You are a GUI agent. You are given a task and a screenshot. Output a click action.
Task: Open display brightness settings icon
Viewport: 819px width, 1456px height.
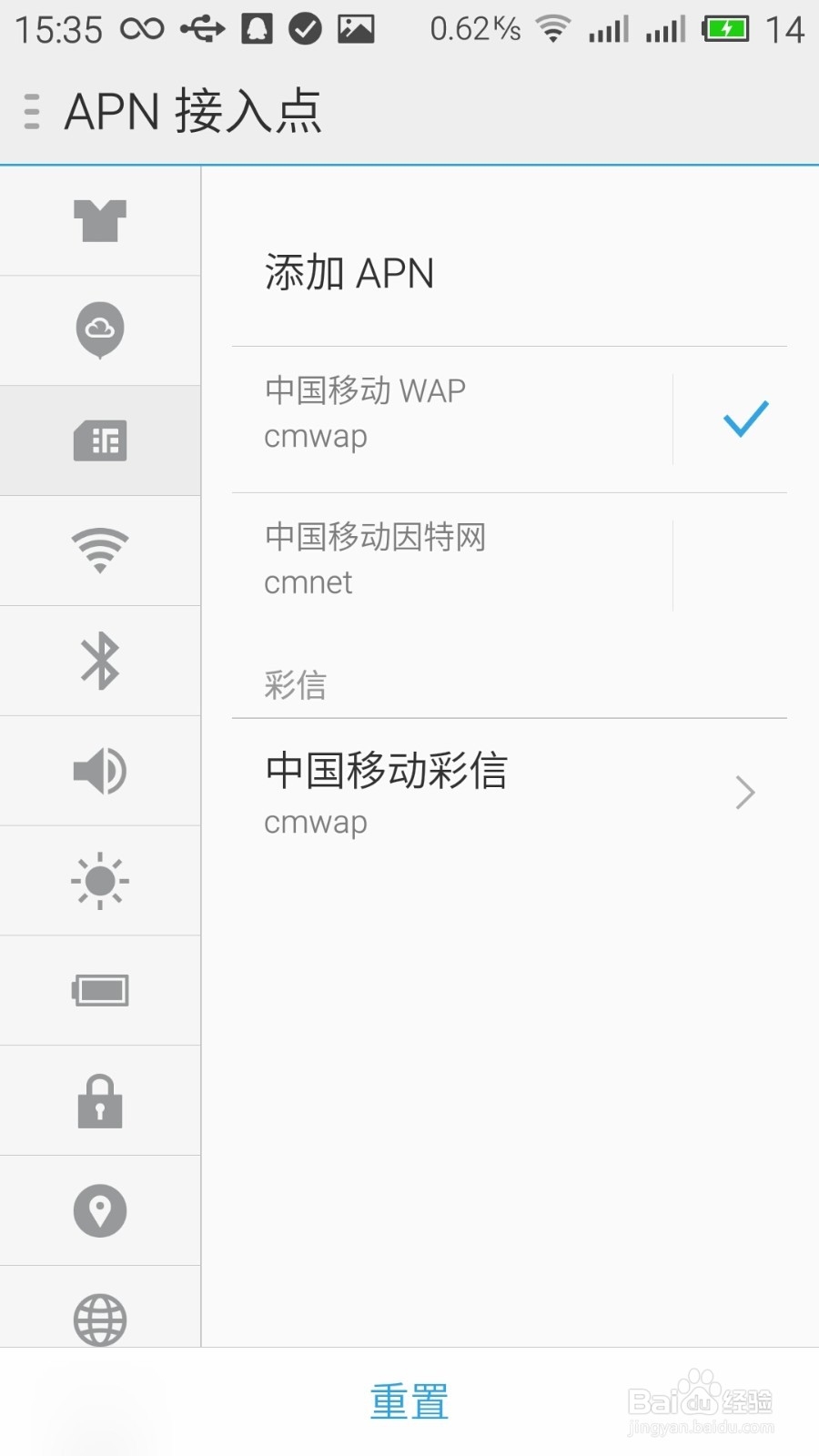[x=100, y=881]
